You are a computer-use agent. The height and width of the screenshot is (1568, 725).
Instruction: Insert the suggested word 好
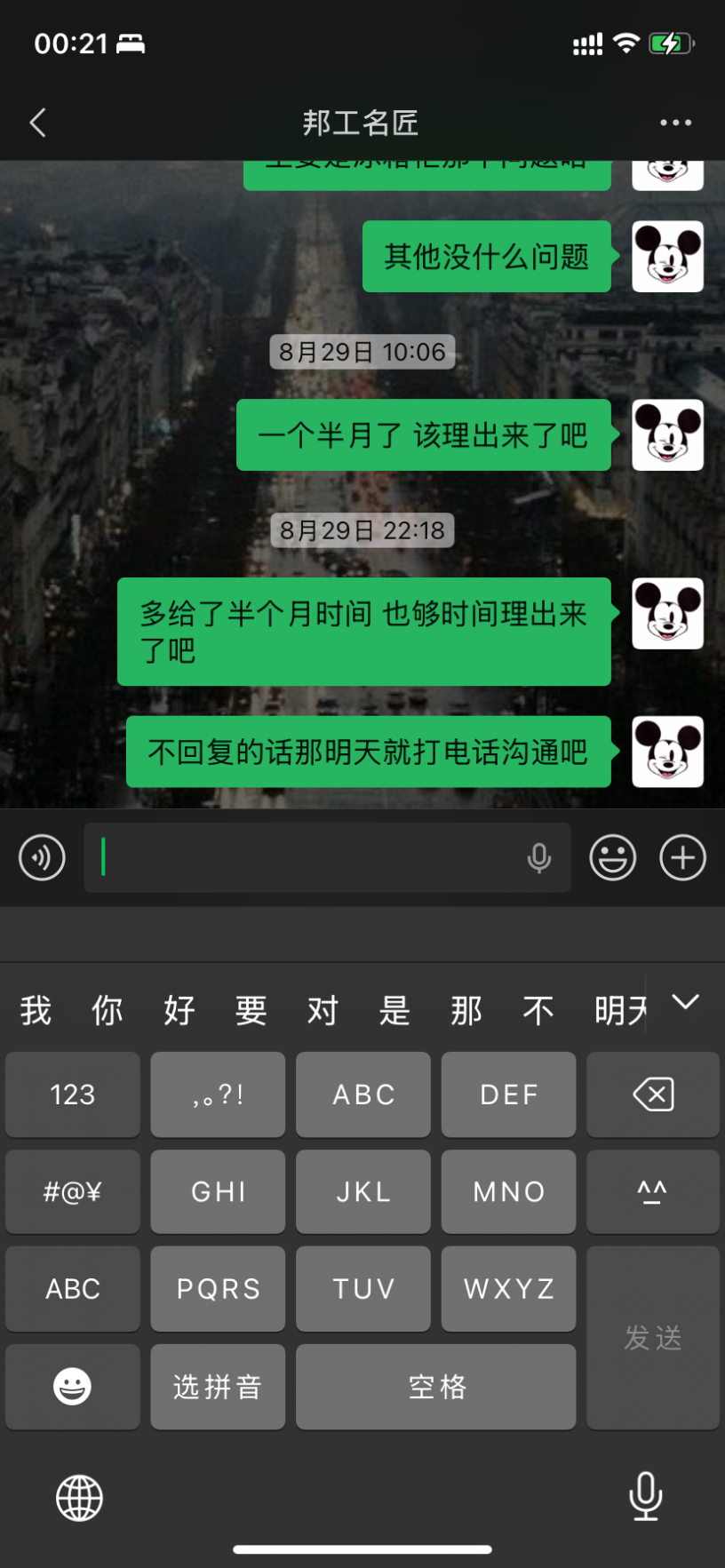point(179,1010)
